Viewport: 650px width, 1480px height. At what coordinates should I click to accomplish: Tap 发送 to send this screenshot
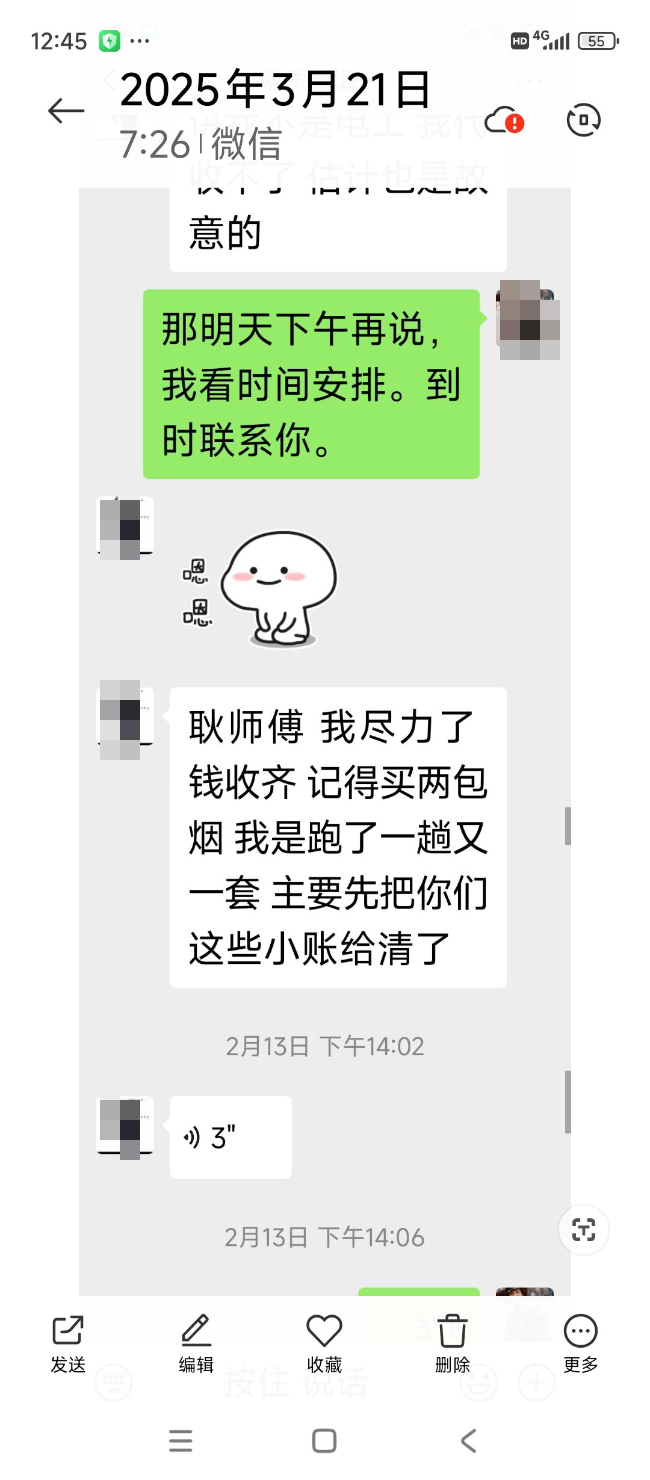point(68,1343)
